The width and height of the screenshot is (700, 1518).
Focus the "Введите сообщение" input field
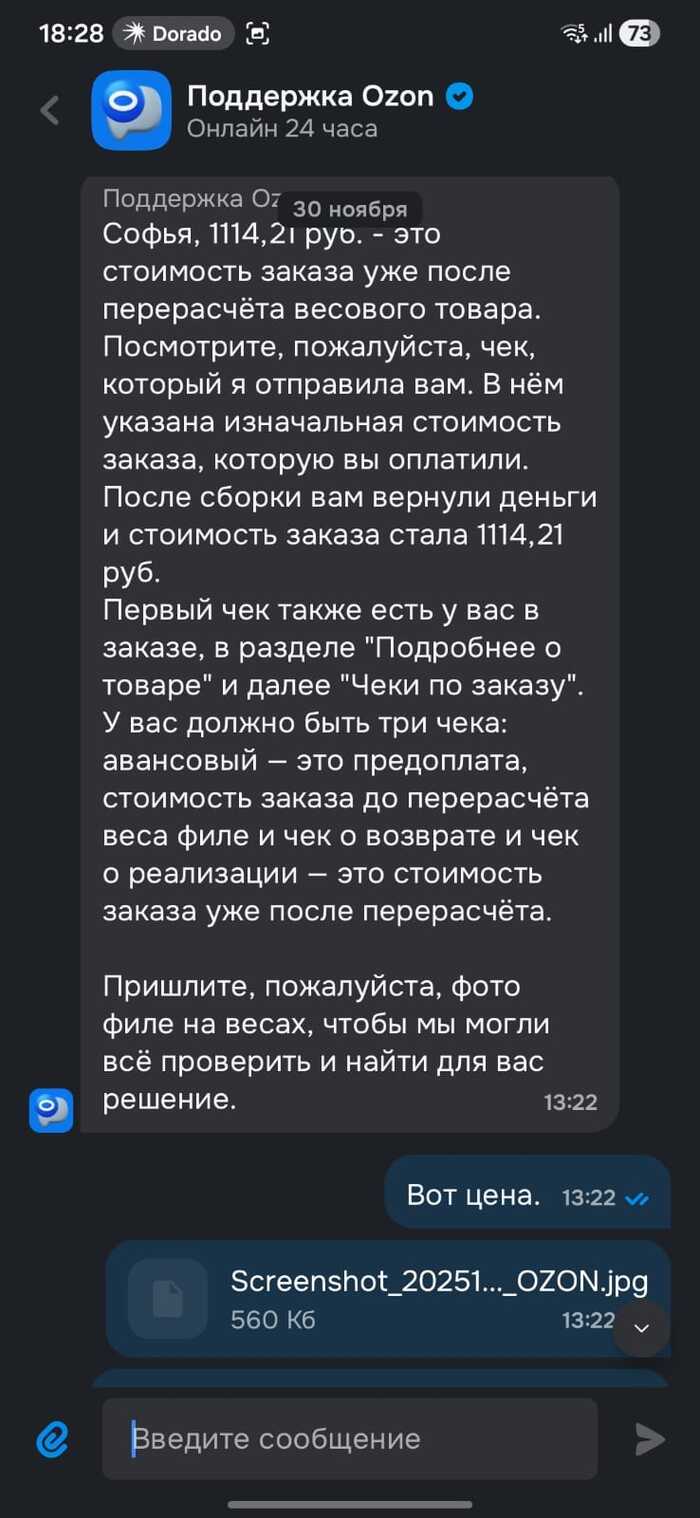pos(350,1439)
